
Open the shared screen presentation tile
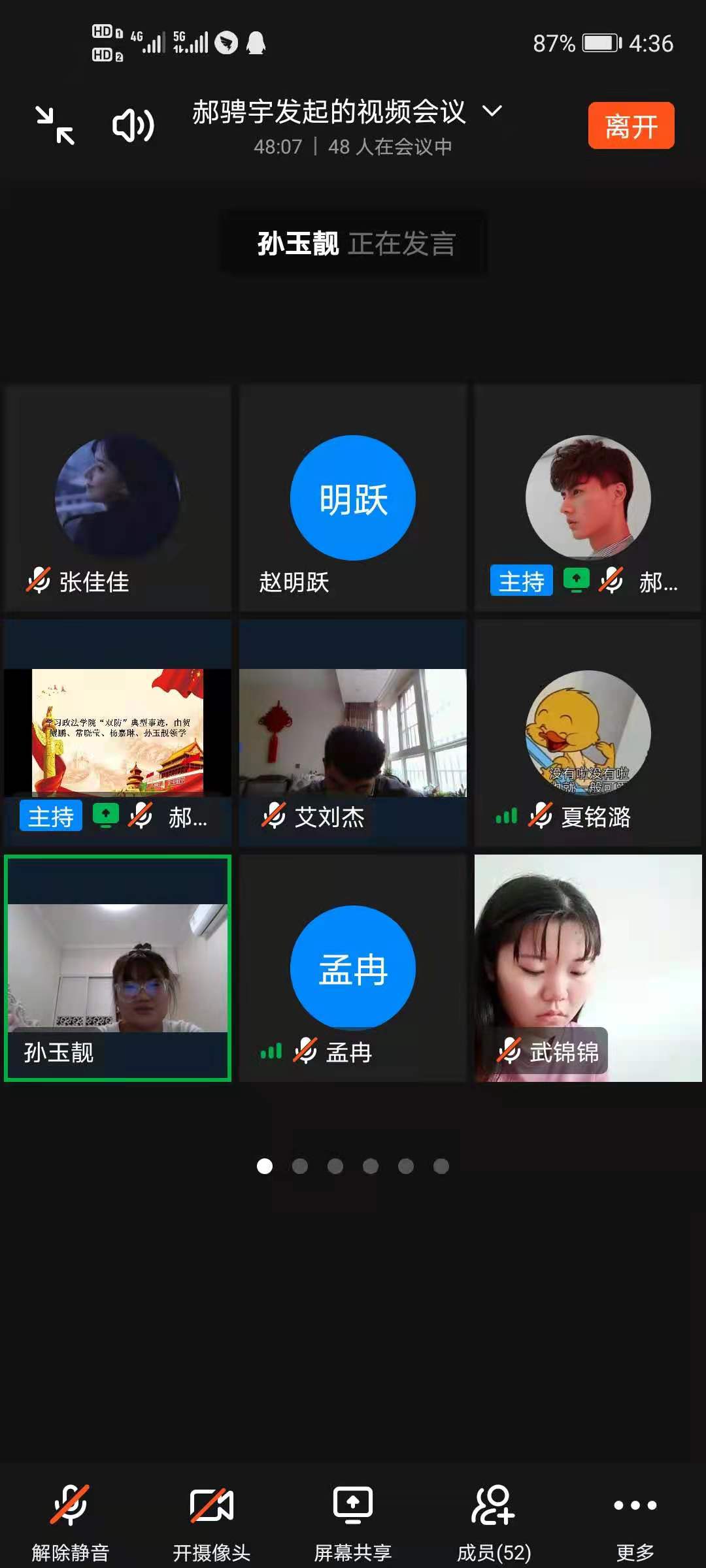point(118,732)
